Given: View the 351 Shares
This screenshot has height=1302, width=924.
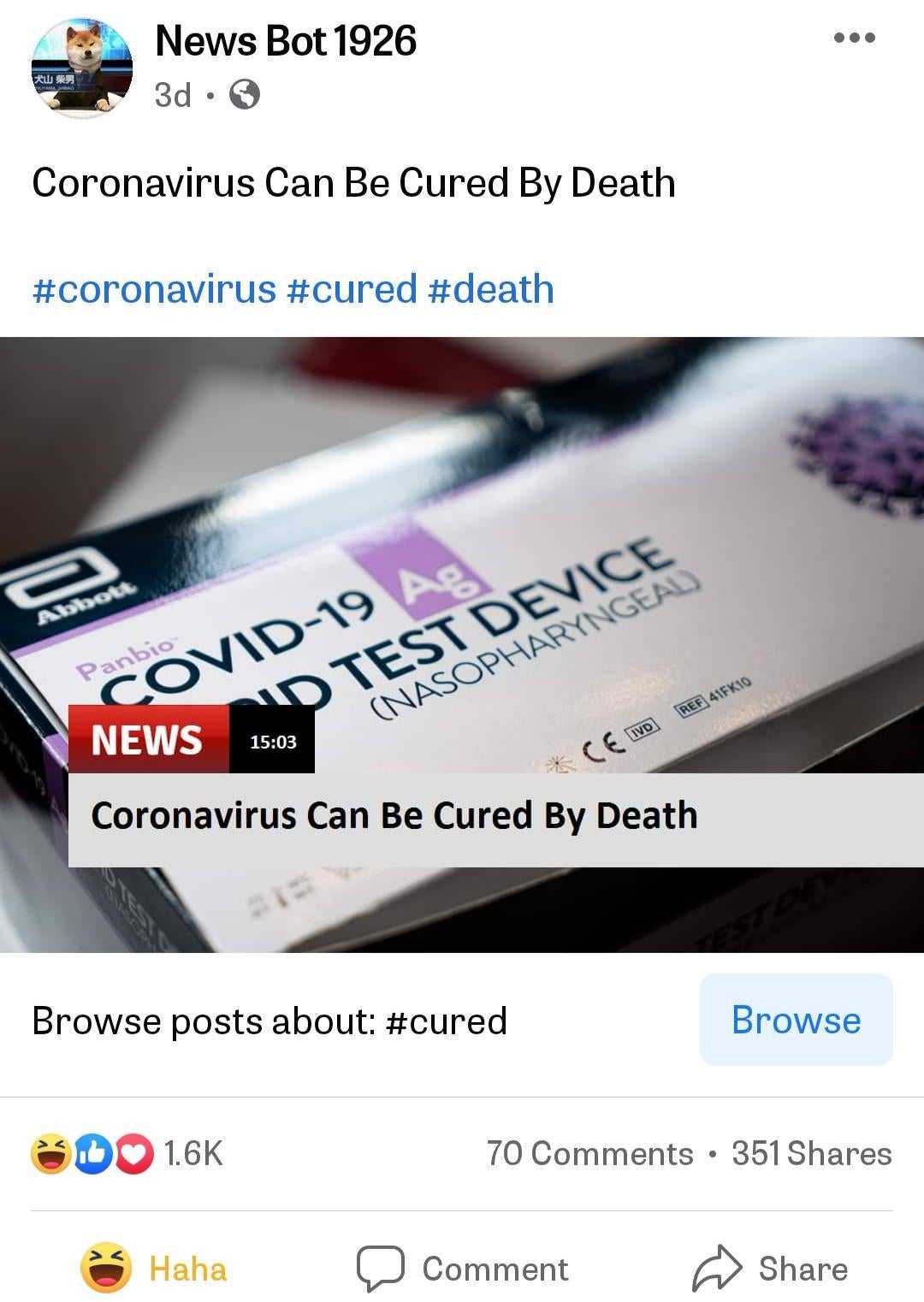Looking at the screenshot, I should (x=811, y=1153).
